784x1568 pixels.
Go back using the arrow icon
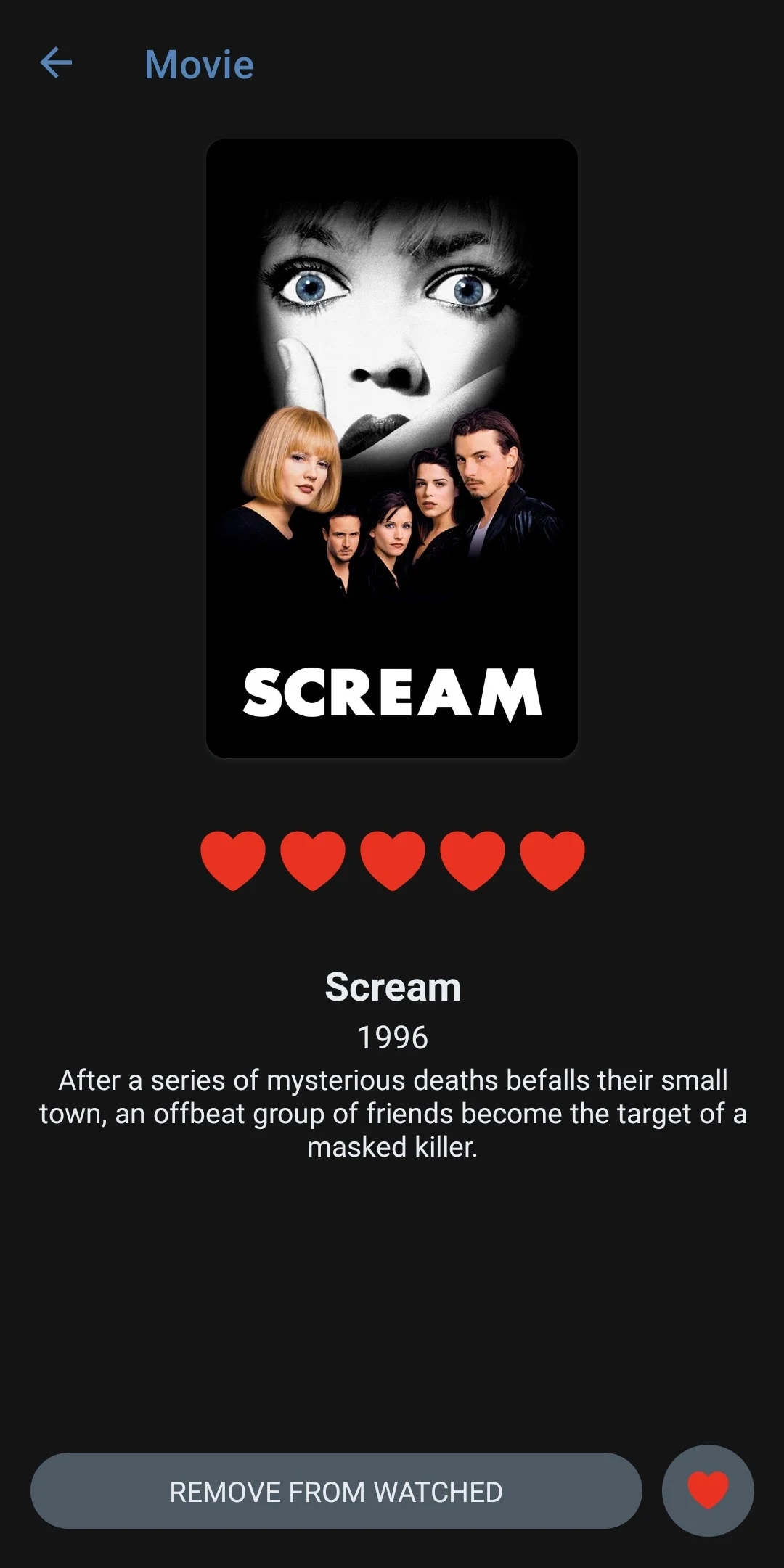coord(56,63)
